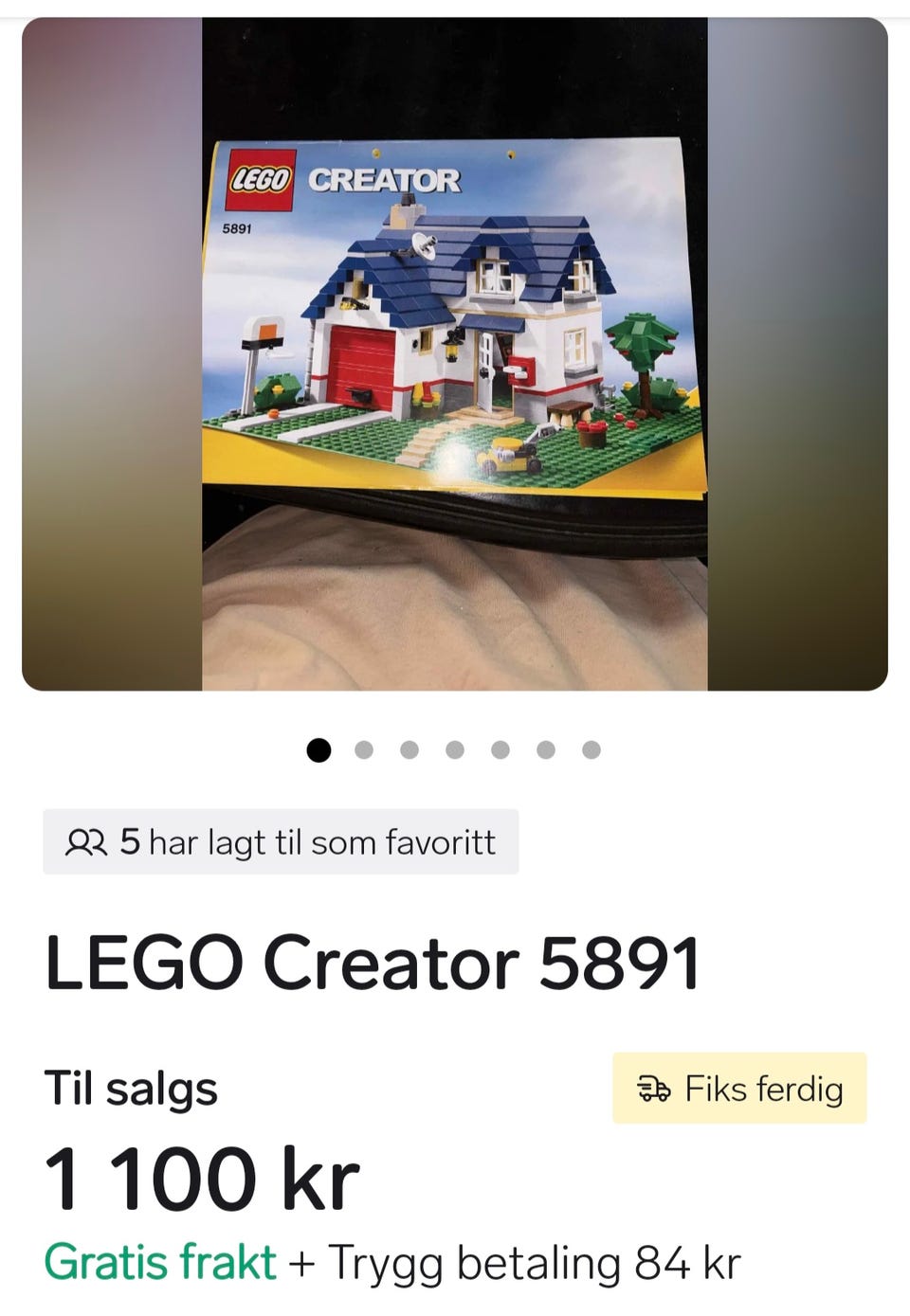The width and height of the screenshot is (910, 1316).
Task: Click the truck icon in Fiks ferdig badge
Action: point(656,1090)
